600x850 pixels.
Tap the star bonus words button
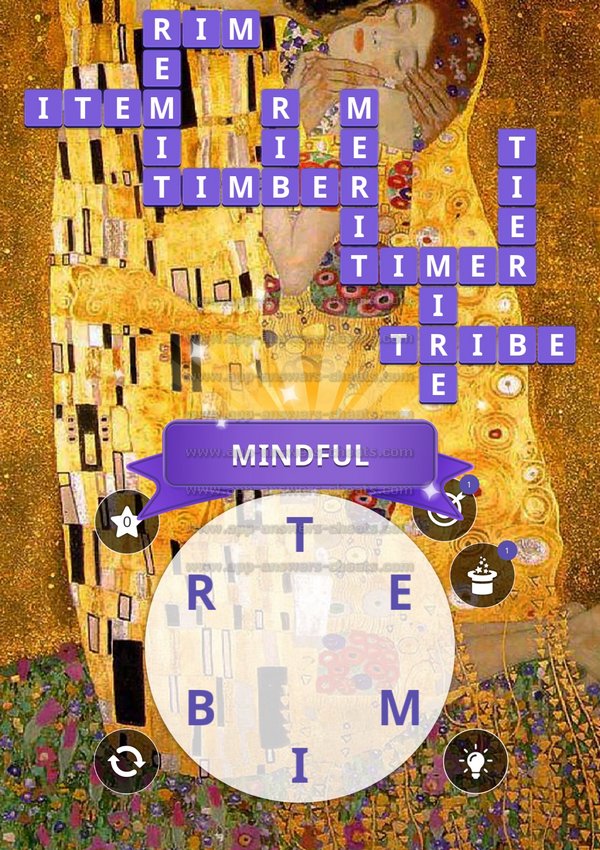tap(126, 522)
